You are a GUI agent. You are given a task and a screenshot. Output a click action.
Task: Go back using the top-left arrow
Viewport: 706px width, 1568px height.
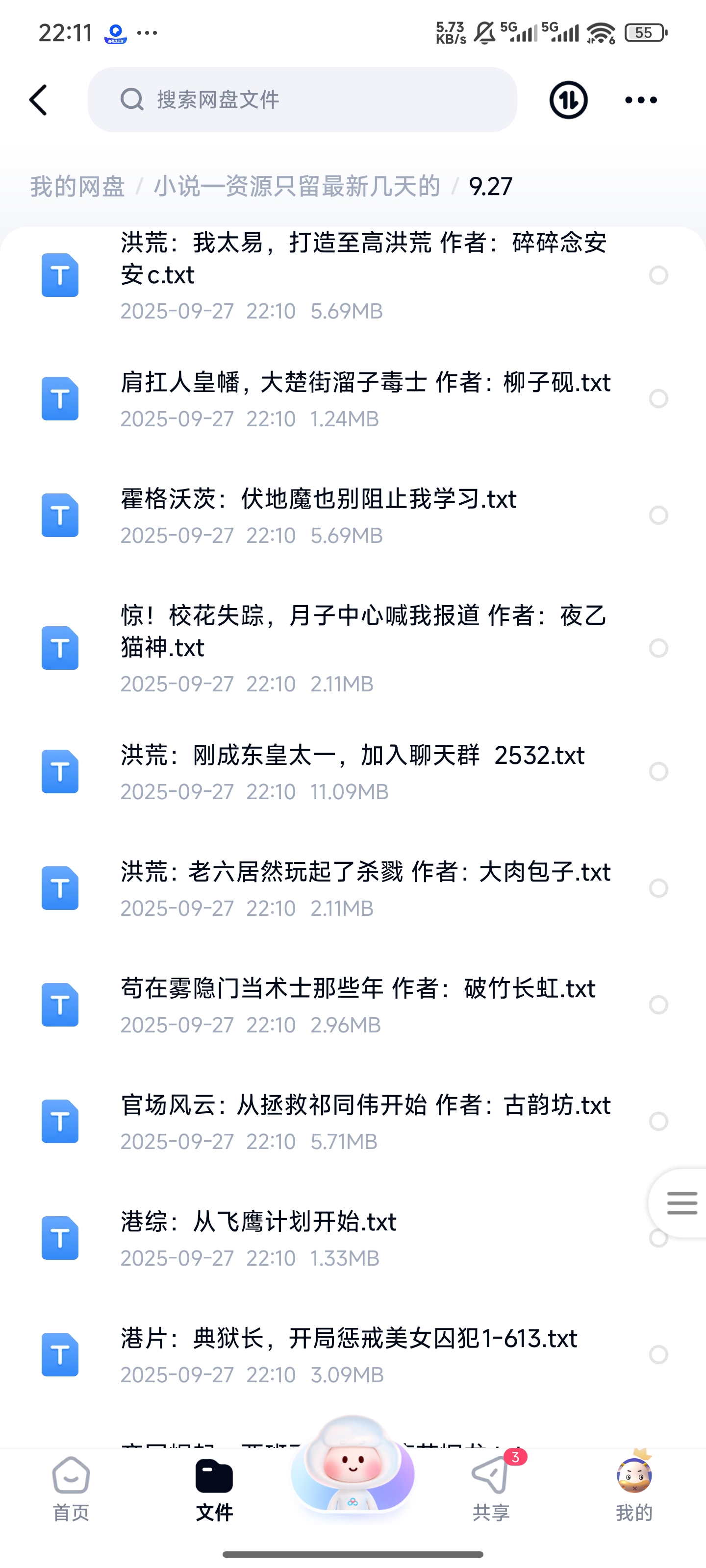(38, 100)
